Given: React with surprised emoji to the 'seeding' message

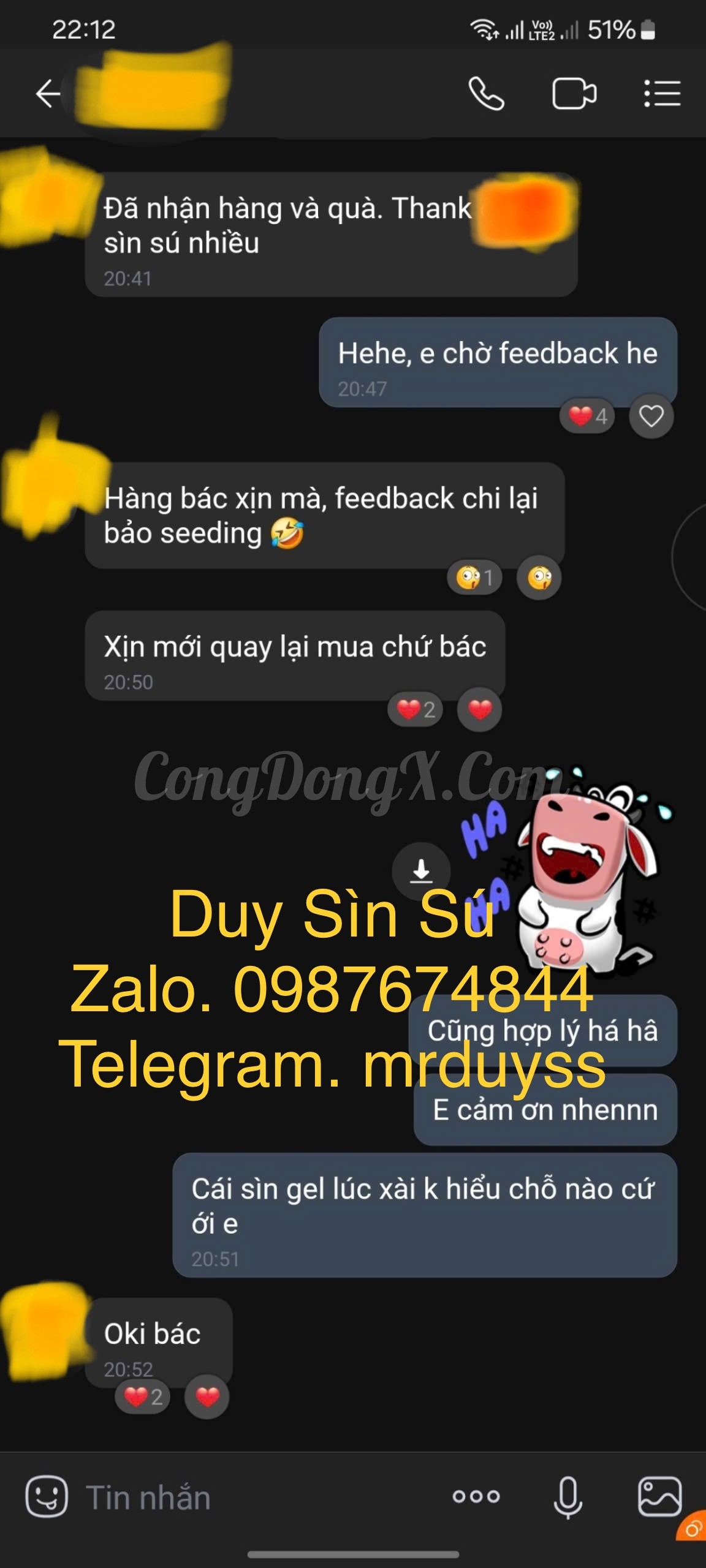Looking at the screenshot, I should pos(539,577).
